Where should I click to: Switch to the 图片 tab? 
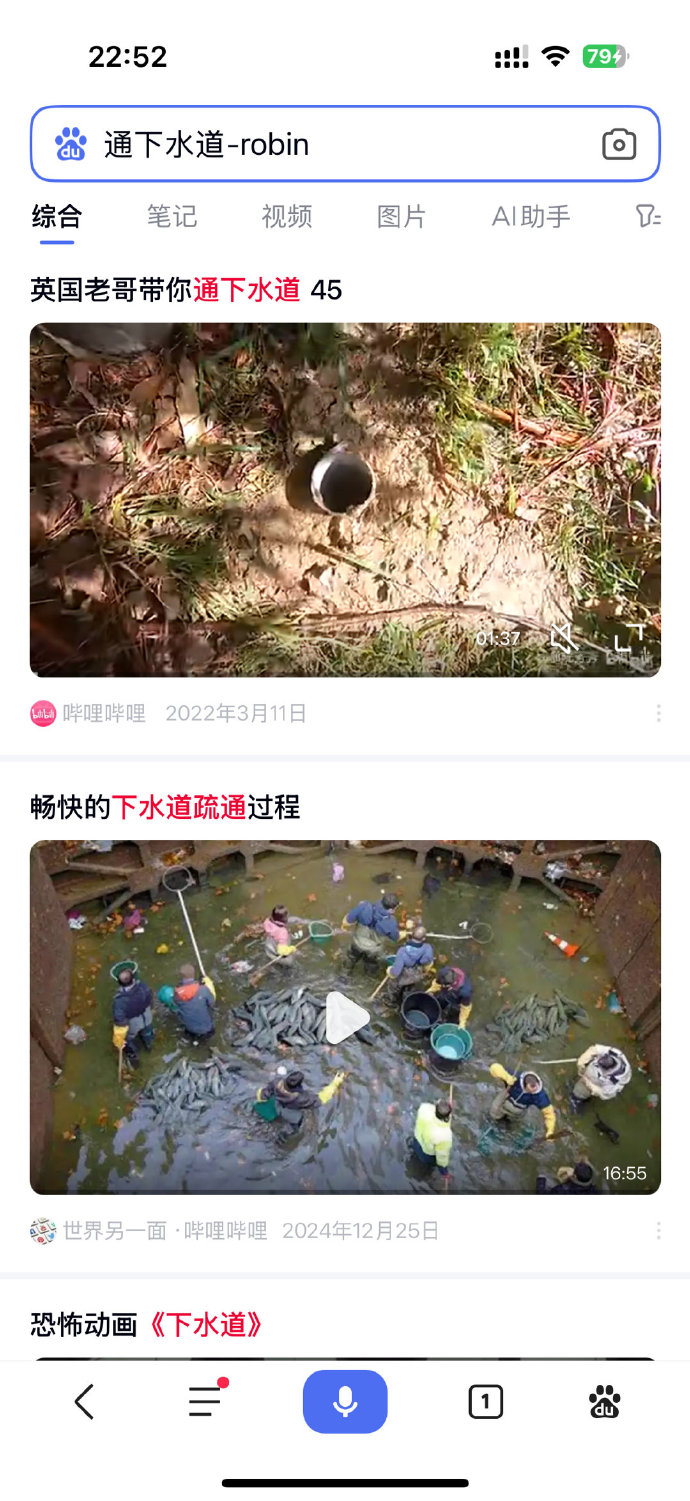click(x=401, y=216)
